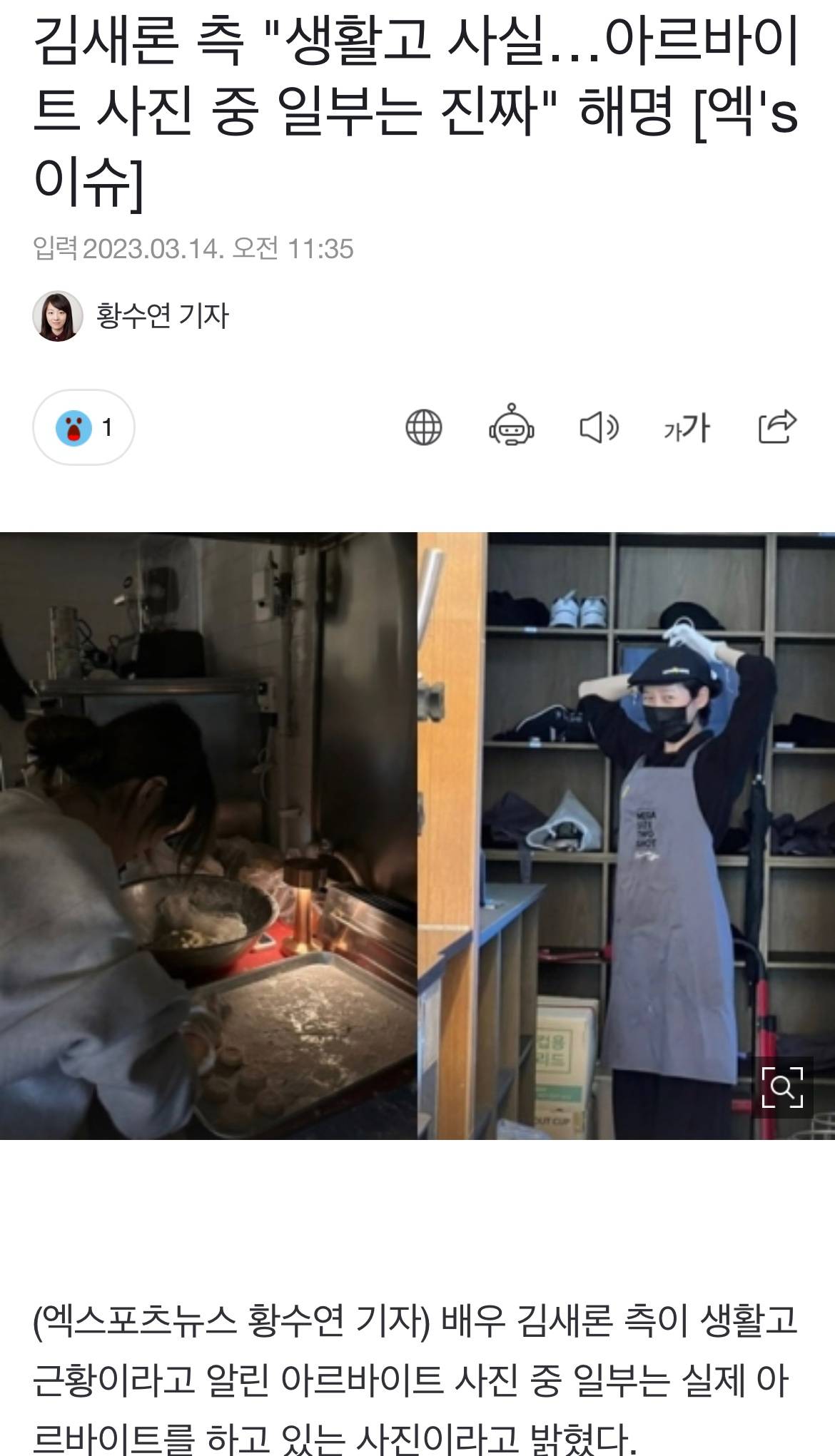Open the article photo
835x1456 pixels.
pos(417,835)
